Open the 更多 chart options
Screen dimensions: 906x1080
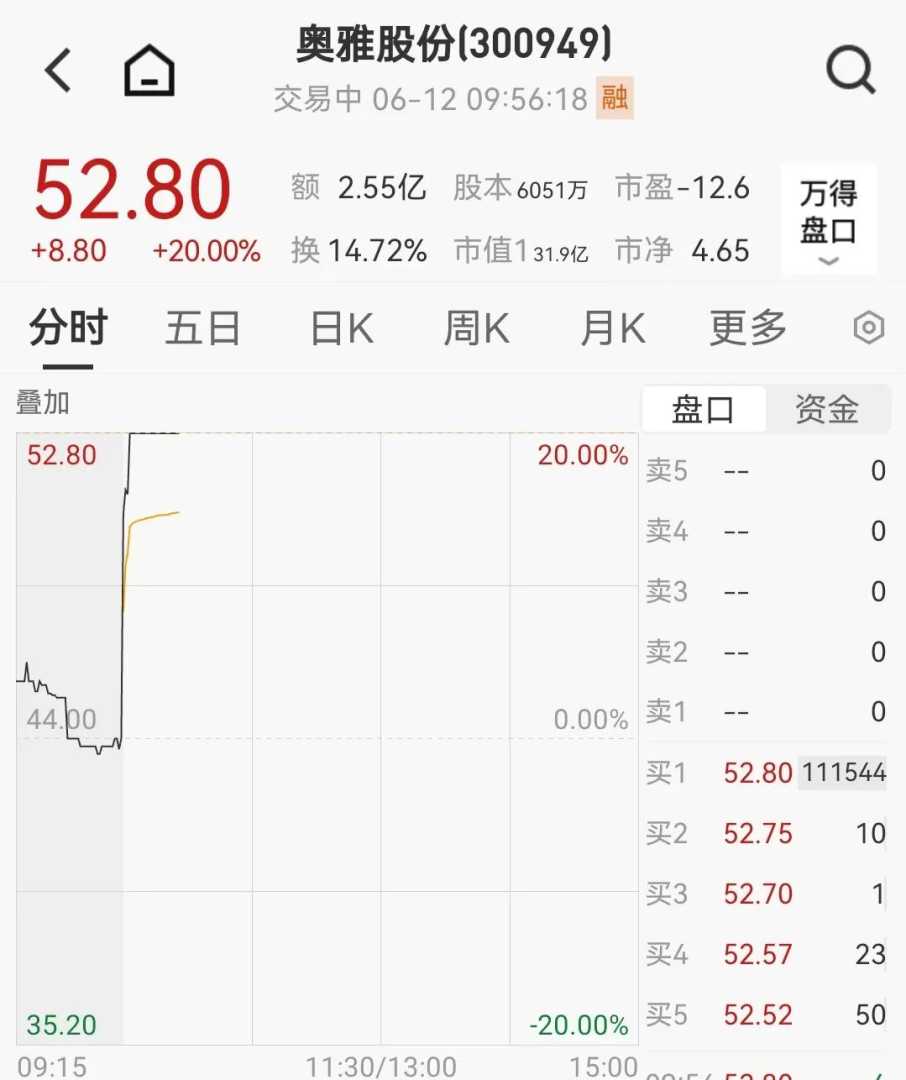tap(748, 328)
